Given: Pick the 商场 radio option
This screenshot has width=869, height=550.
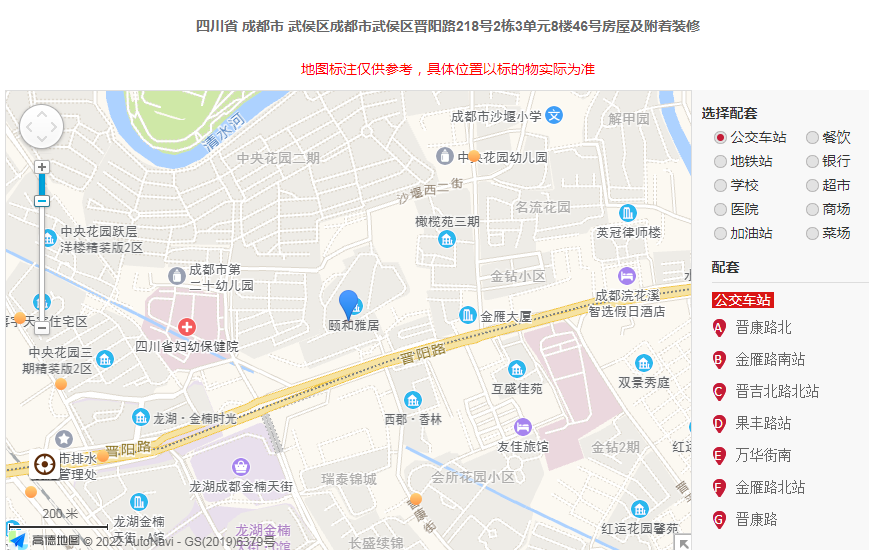Looking at the screenshot, I should (812, 209).
